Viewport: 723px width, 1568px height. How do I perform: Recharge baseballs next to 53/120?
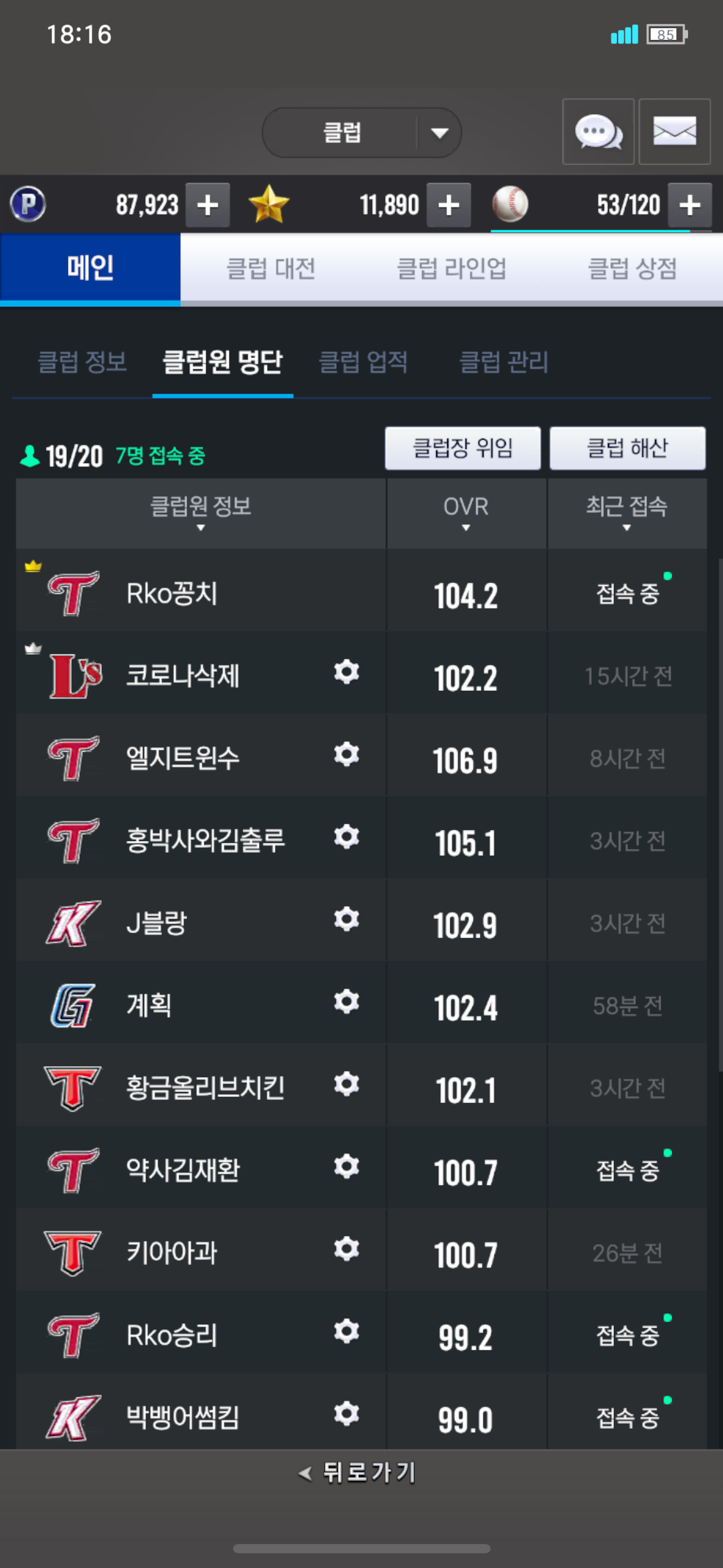tap(690, 205)
